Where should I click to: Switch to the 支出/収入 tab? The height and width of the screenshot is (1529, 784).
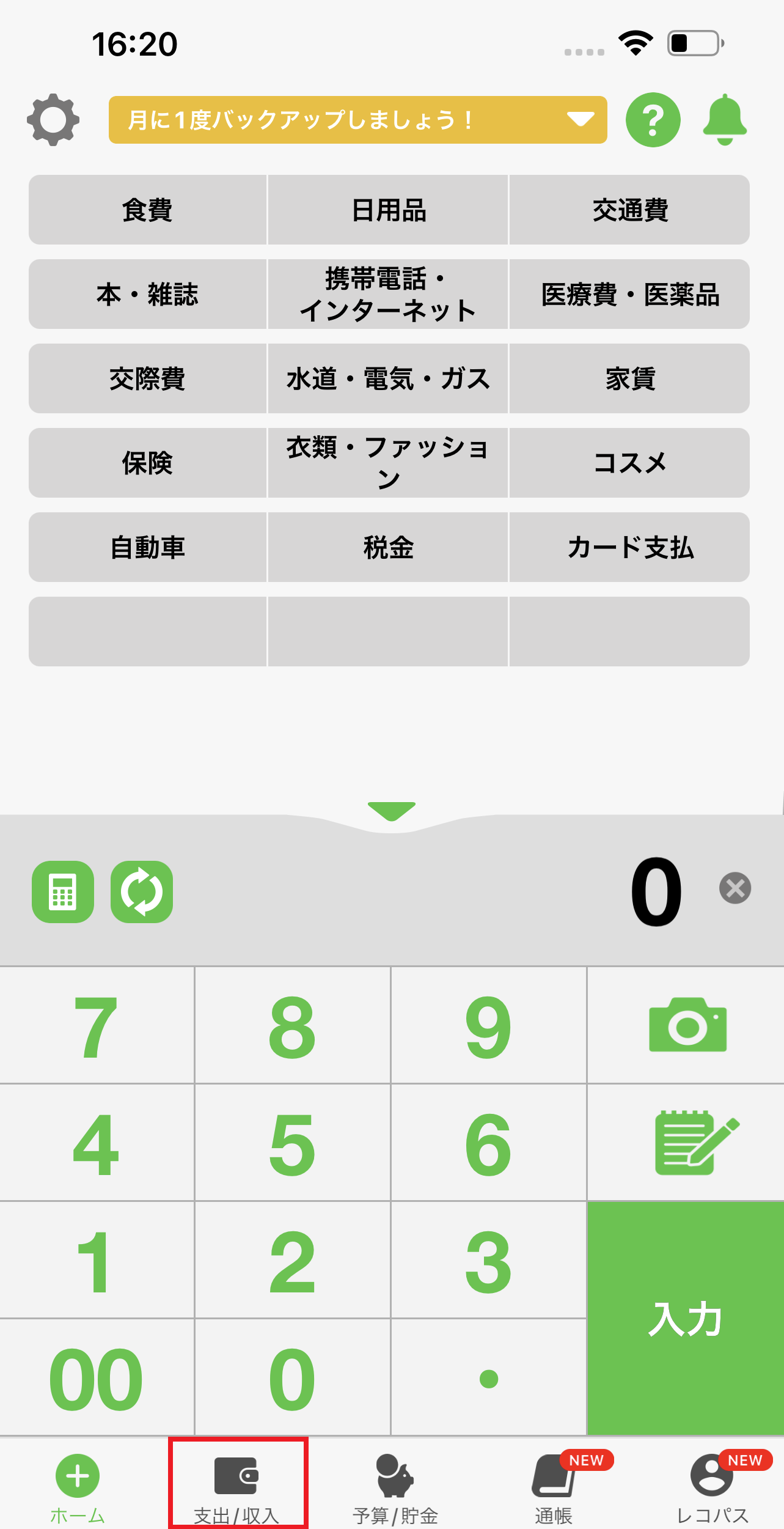237,1487
